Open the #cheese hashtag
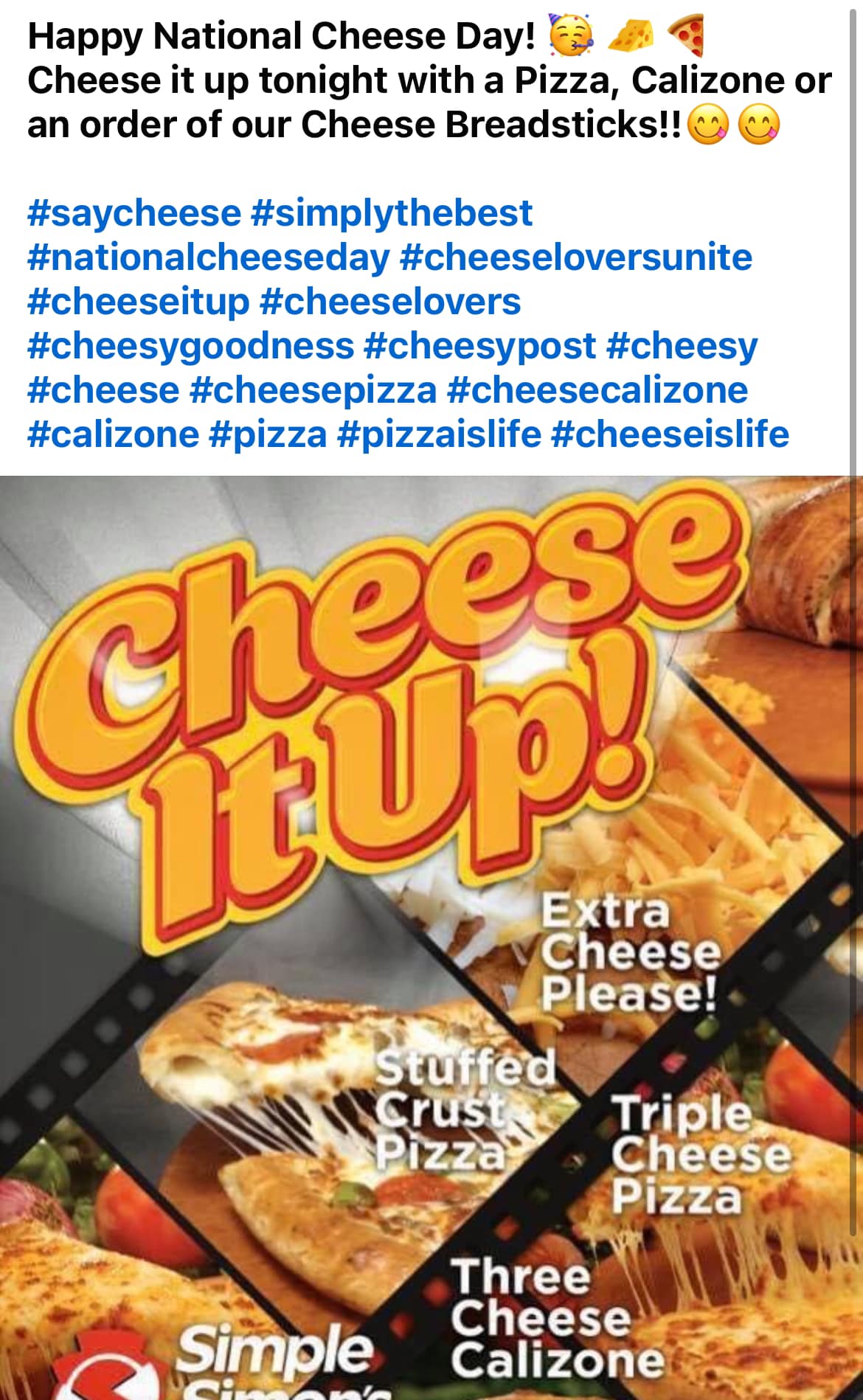This screenshot has width=863, height=1400. click(103, 391)
